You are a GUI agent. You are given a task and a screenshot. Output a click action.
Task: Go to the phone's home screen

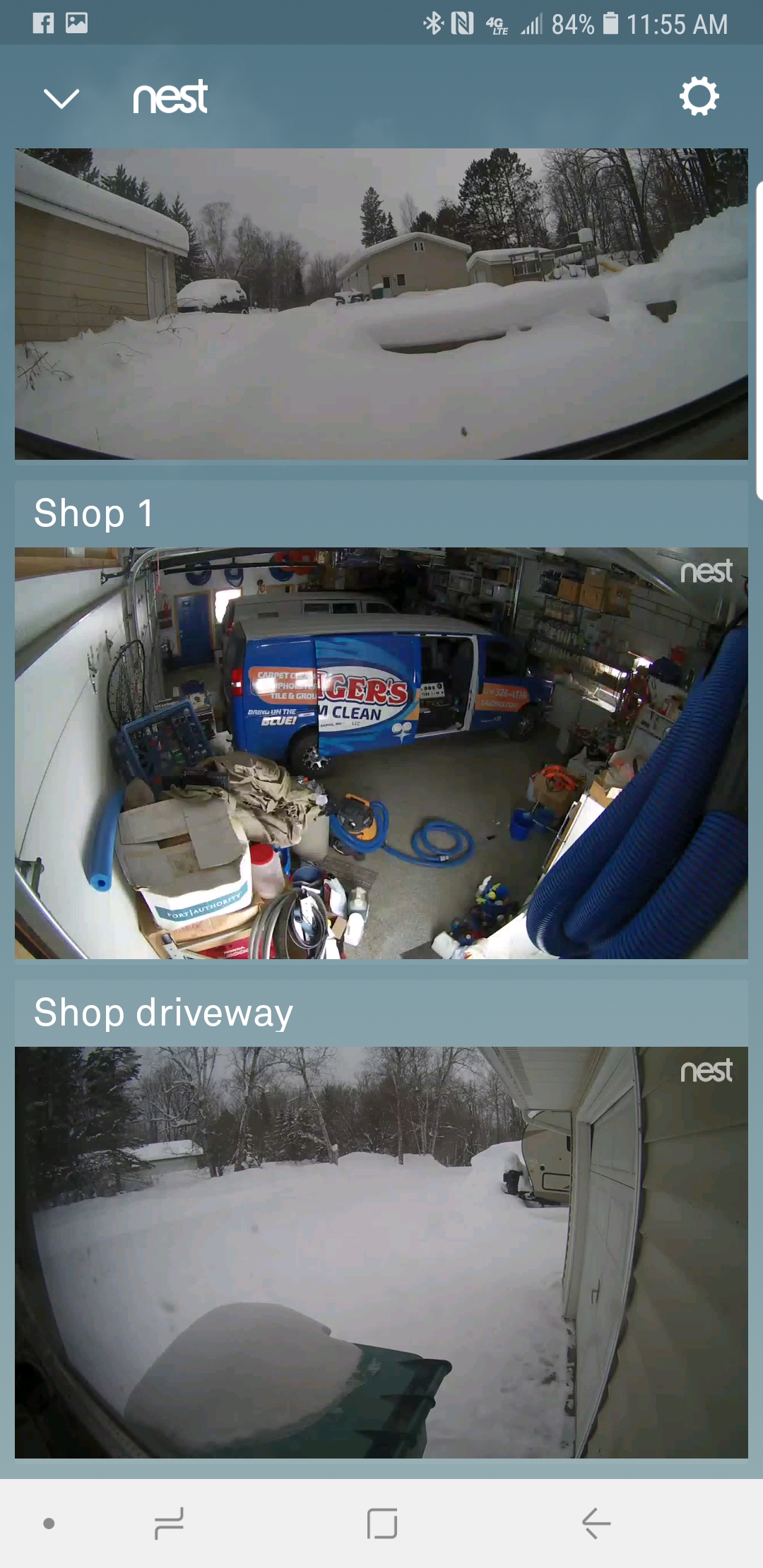tap(382, 1523)
